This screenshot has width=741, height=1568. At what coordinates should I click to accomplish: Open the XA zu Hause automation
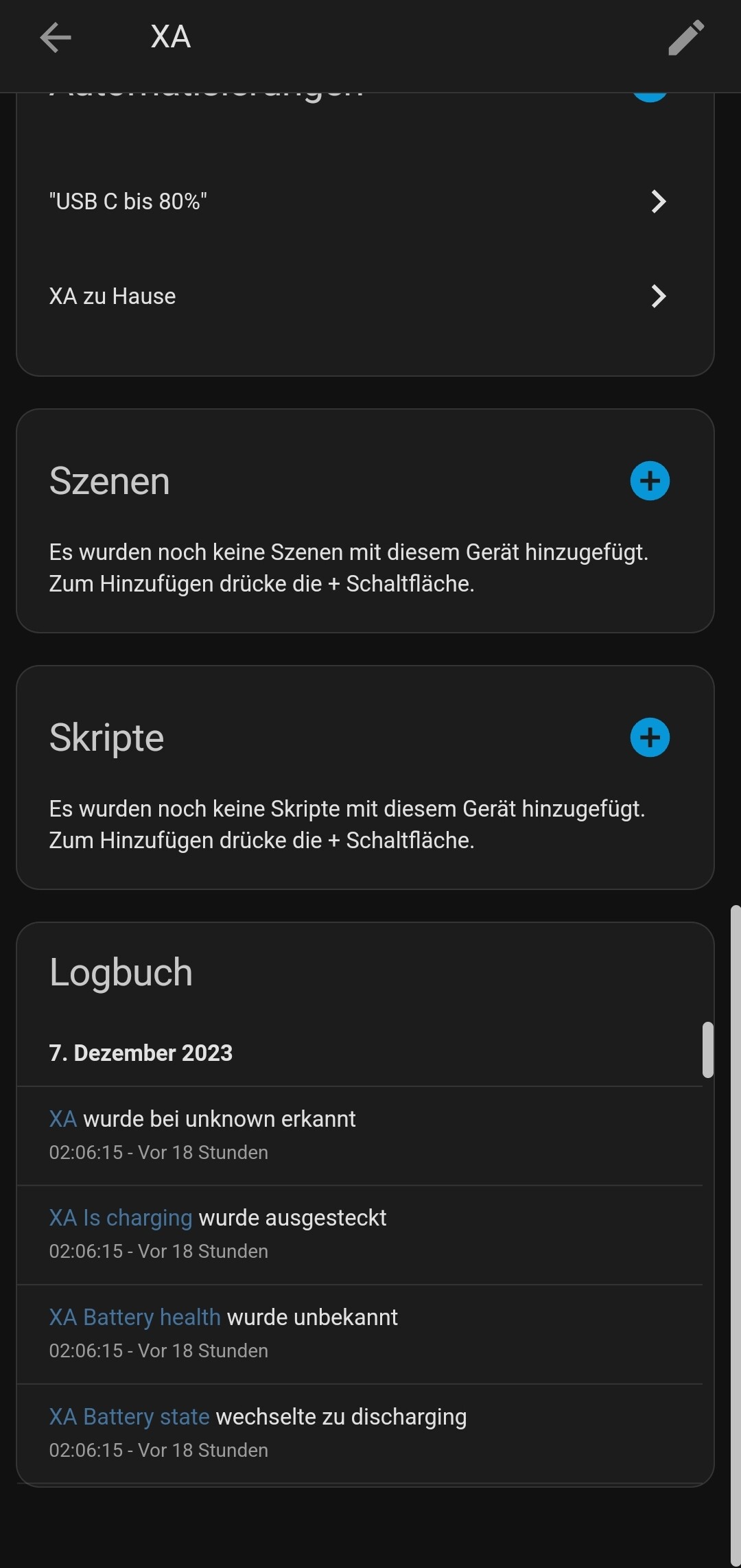point(365,296)
